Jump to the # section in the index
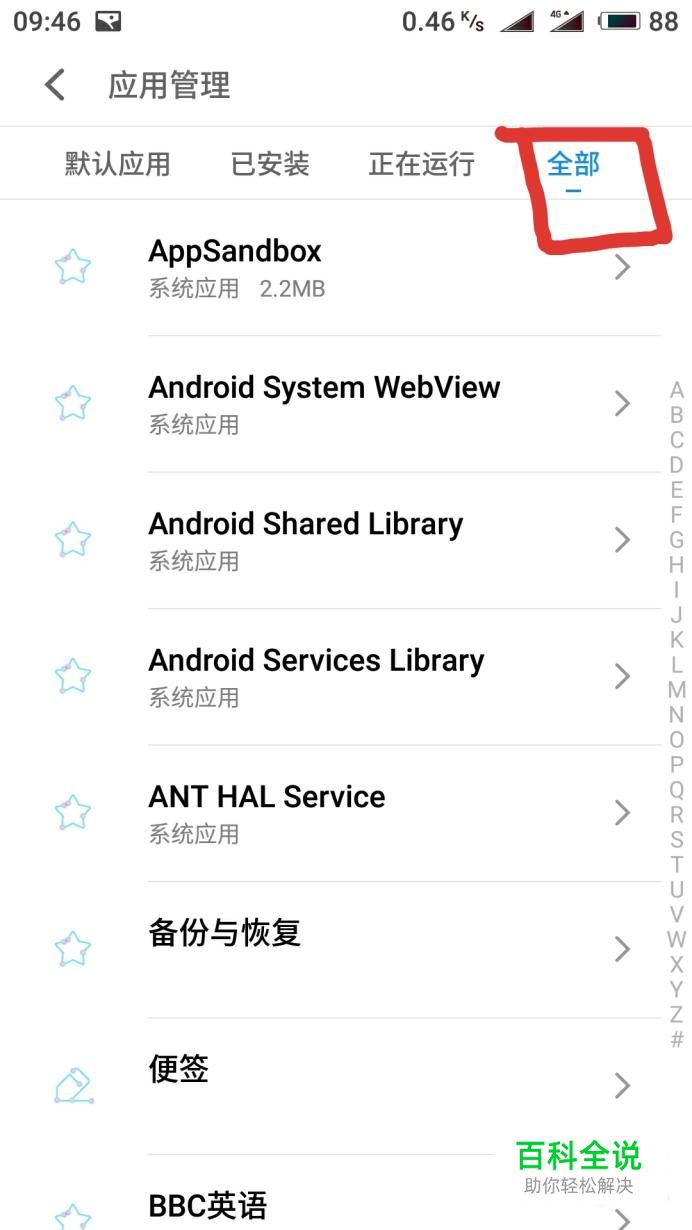This screenshot has height=1230, width=692. click(x=677, y=1040)
